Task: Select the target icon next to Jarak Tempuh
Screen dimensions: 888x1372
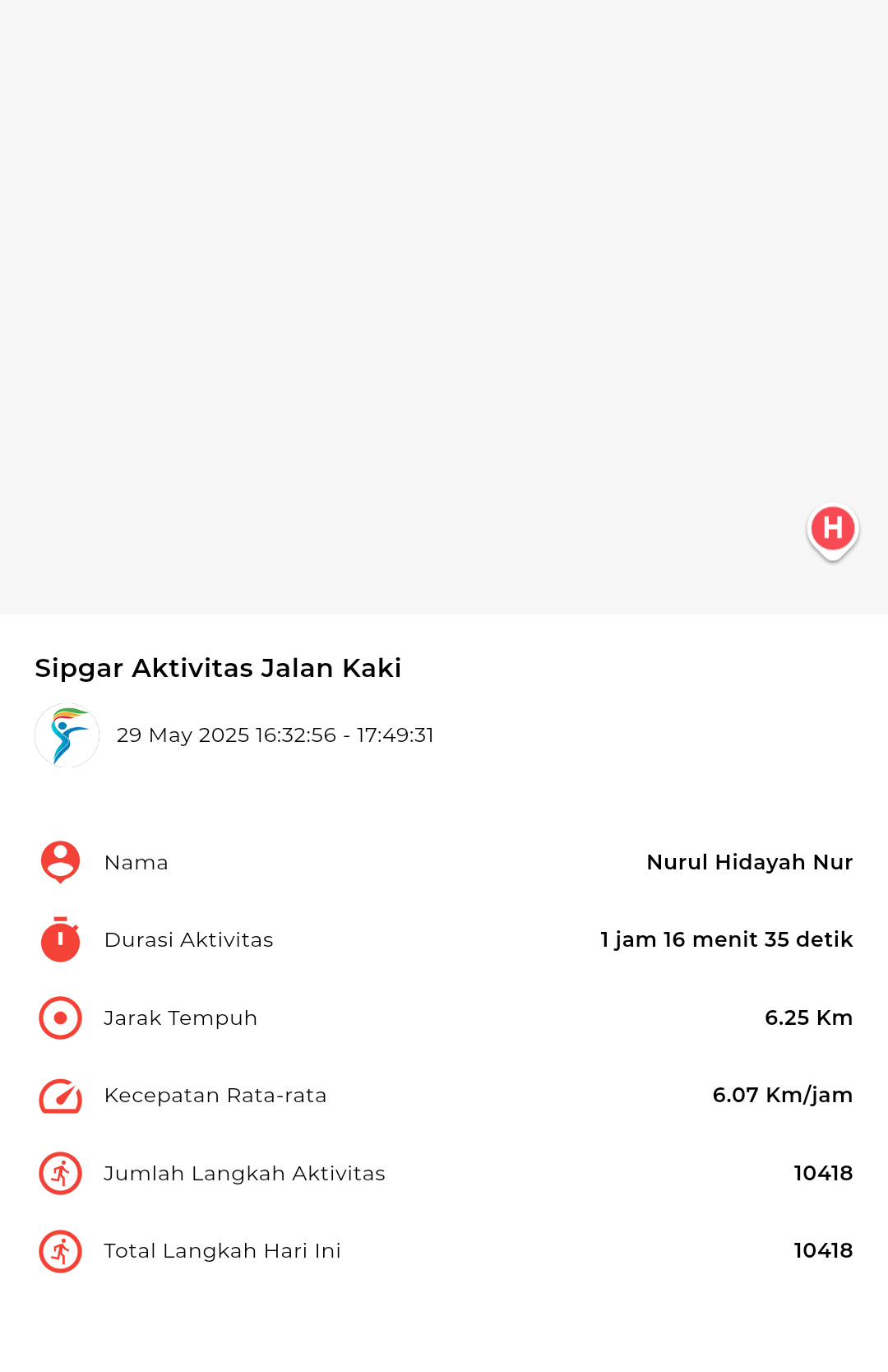Action: (58, 1017)
